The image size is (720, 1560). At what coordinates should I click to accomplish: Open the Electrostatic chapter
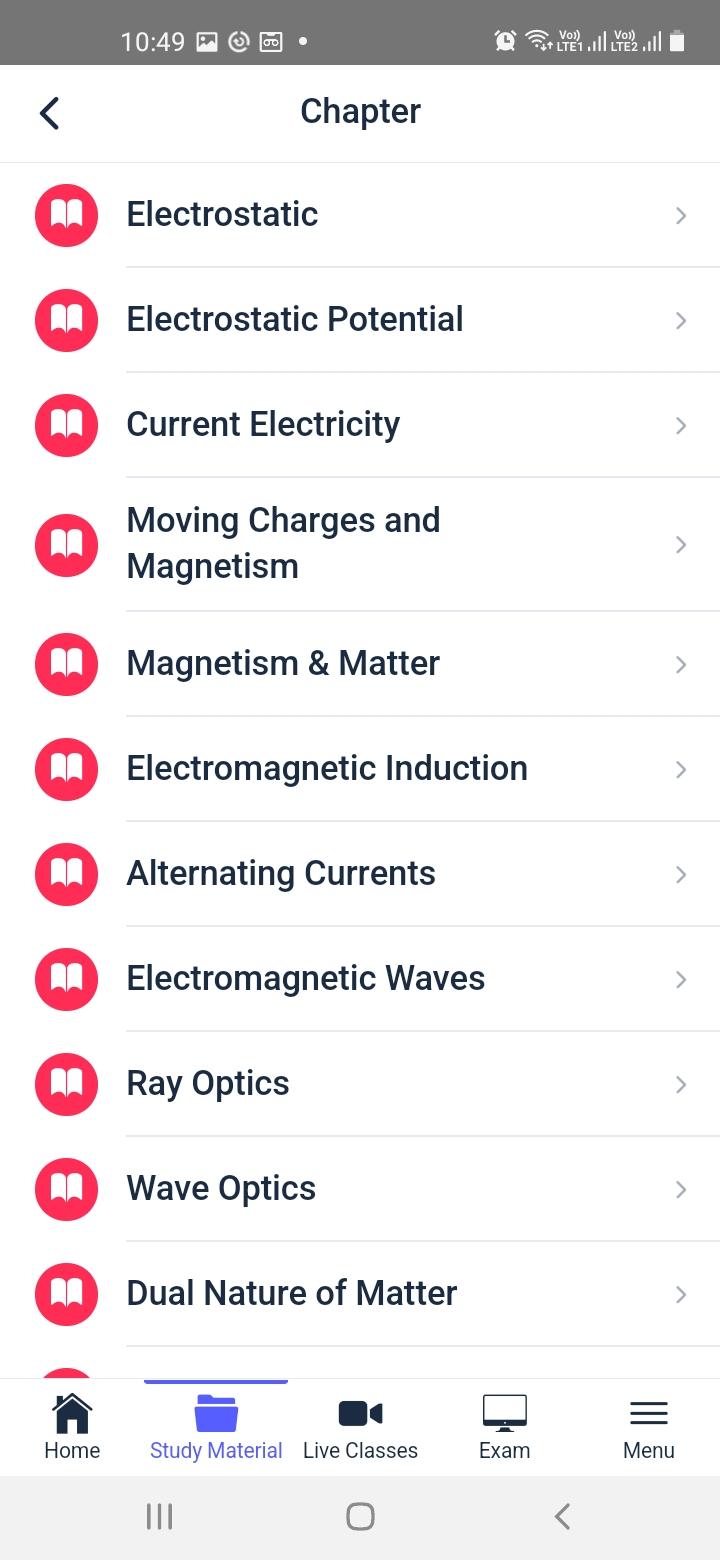(360, 215)
